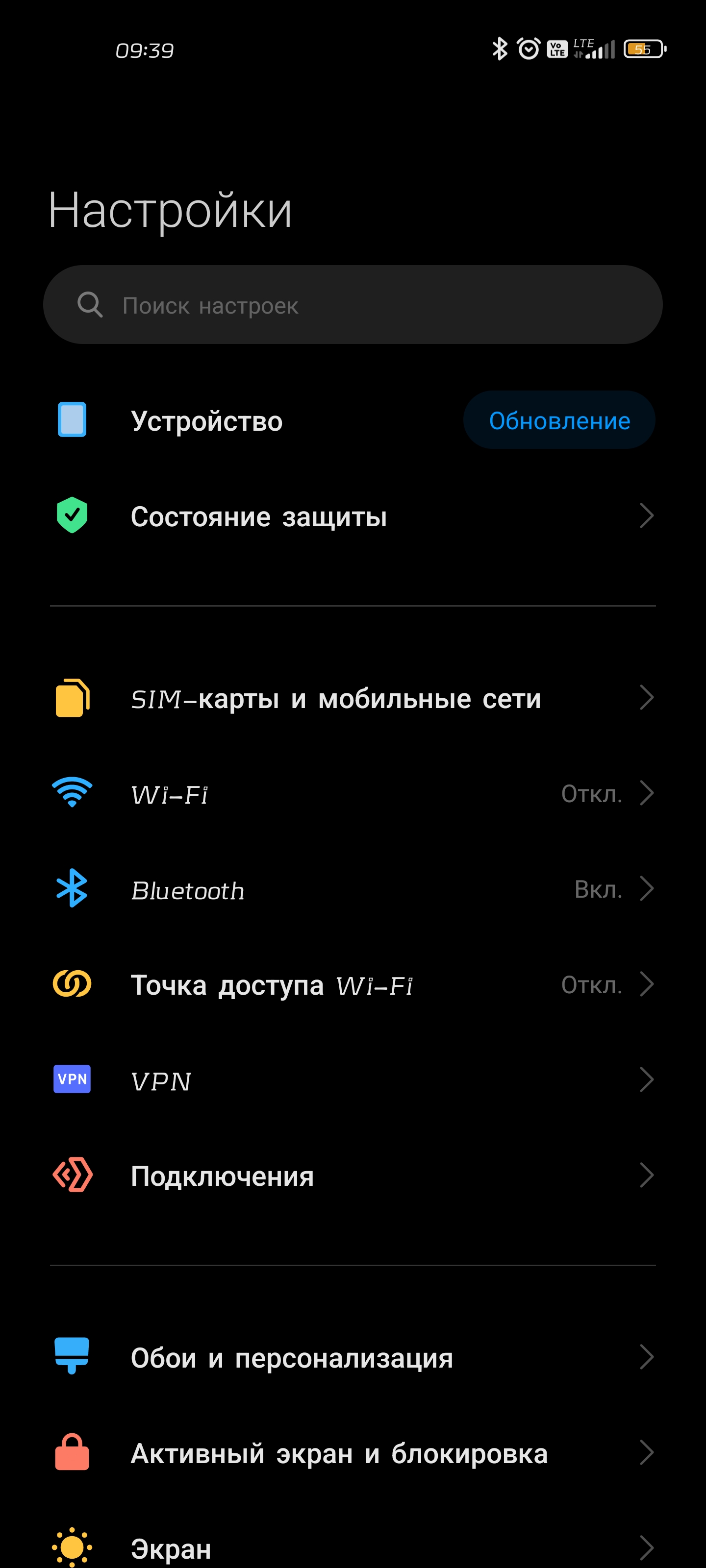Open SIM-карты и мобильные сети
Image resolution: width=706 pixels, height=1568 pixels.
point(353,698)
